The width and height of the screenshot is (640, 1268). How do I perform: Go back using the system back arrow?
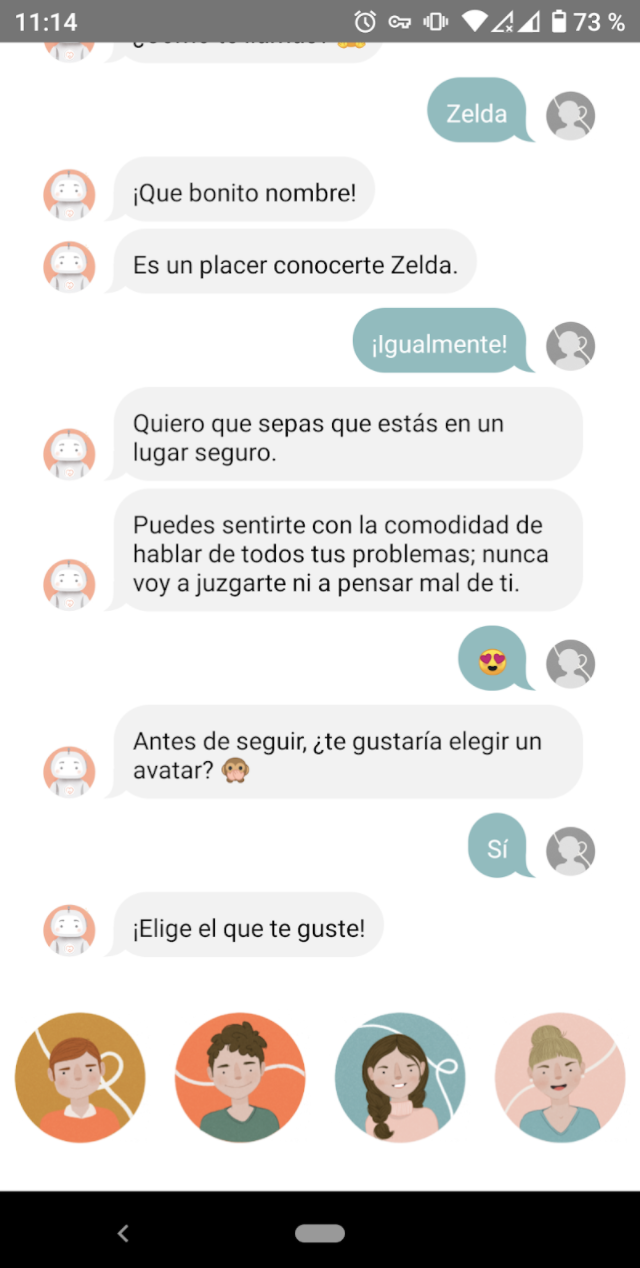pos(123,1233)
